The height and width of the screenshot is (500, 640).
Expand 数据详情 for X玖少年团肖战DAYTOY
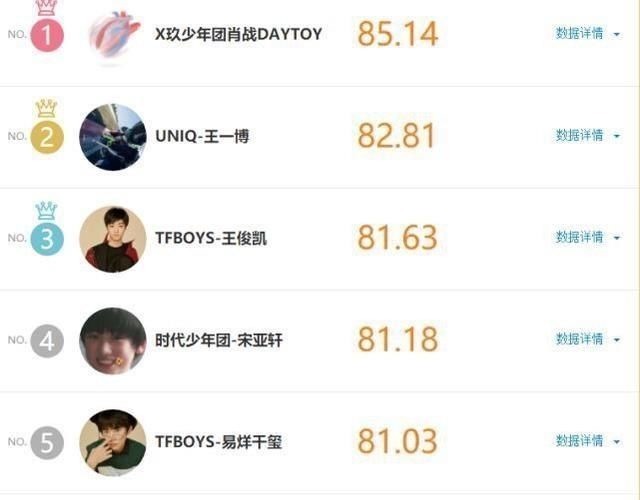(587, 33)
